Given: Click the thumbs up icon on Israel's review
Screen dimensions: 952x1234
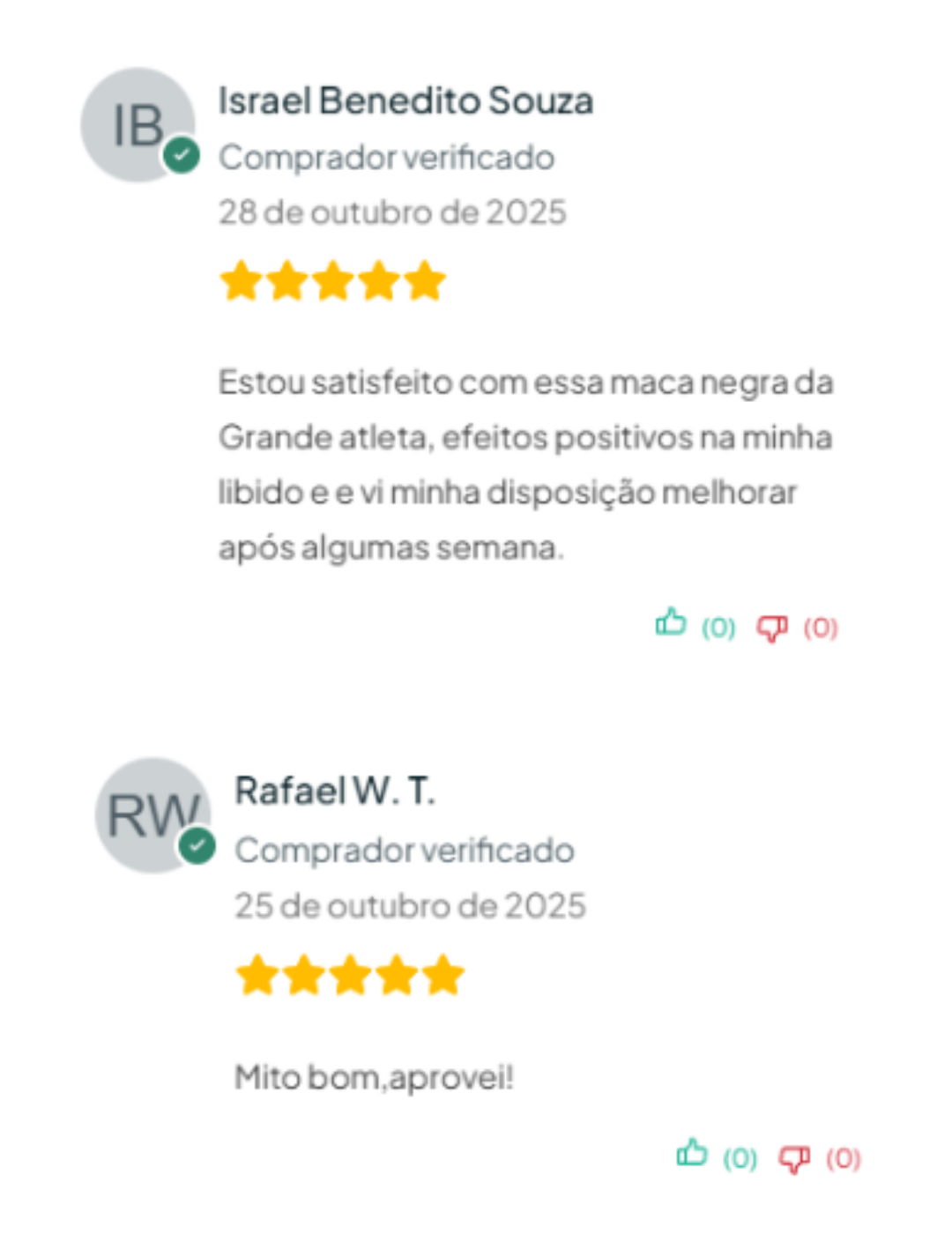Looking at the screenshot, I should (x=672, y=626).
